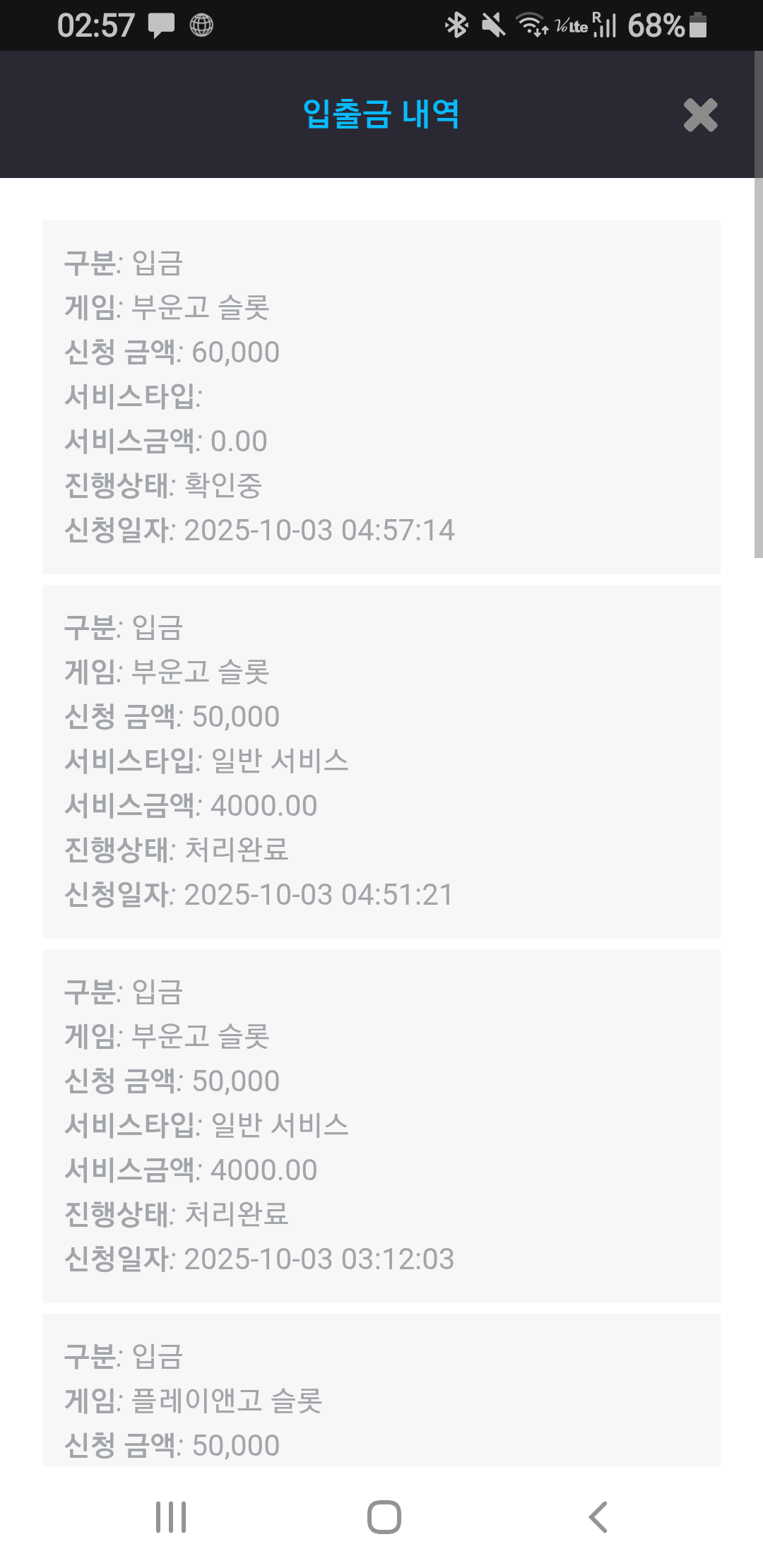Go to the home screen
This screenshot has width=763, height=1568.
(384, 1516)
